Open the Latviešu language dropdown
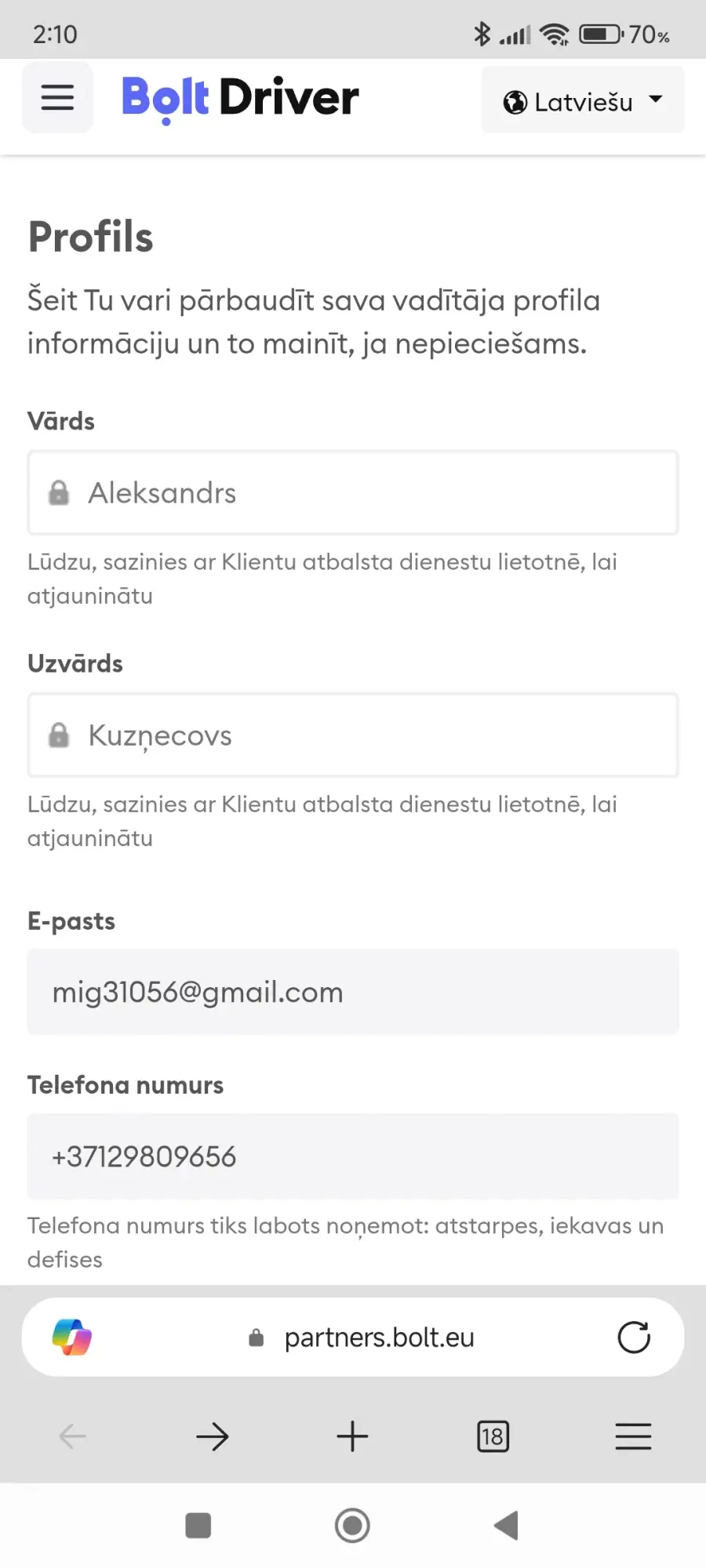 [x=582, y=100]
